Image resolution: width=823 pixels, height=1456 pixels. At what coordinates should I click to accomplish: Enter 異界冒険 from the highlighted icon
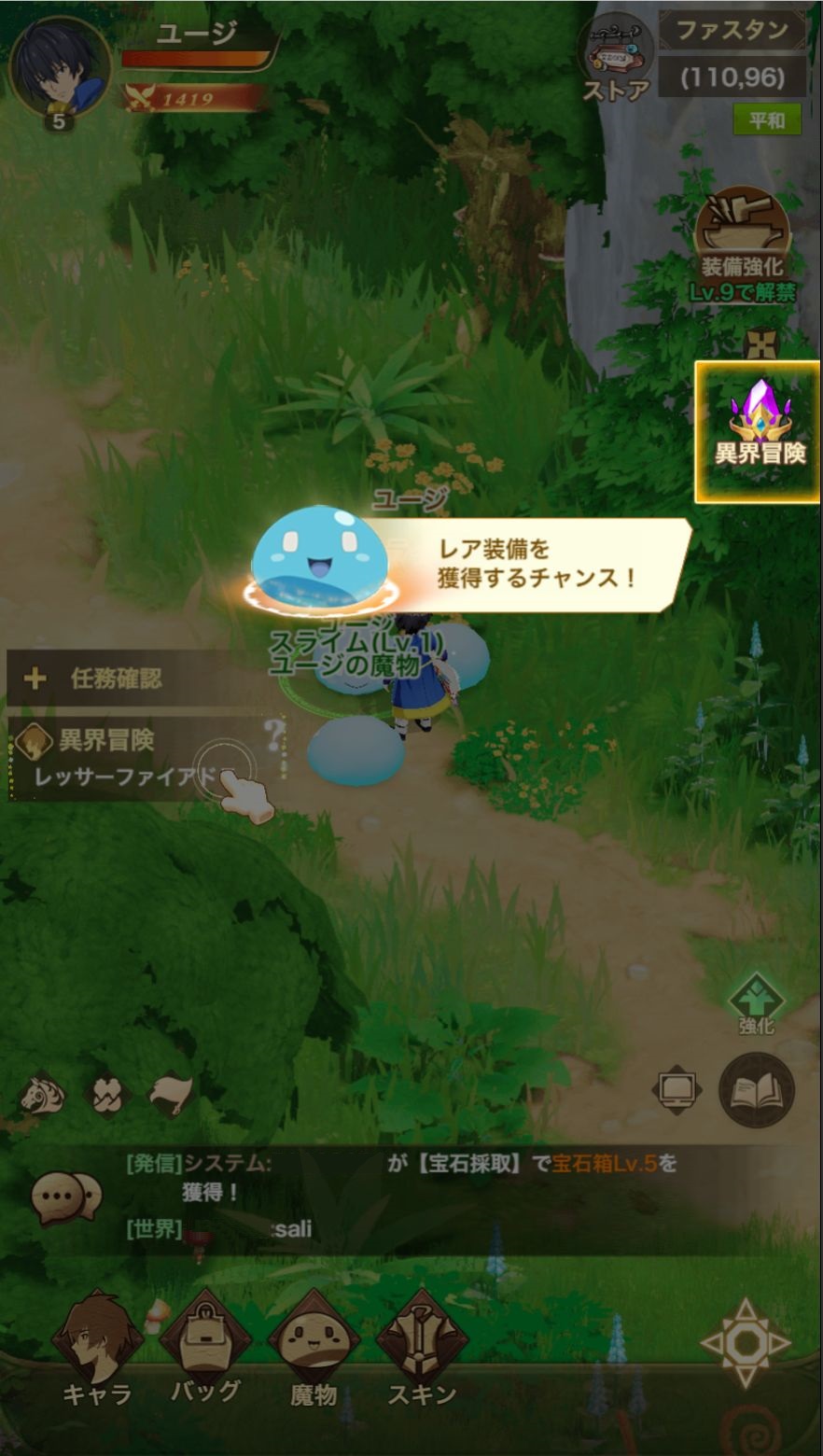click(x=758, y=432)
